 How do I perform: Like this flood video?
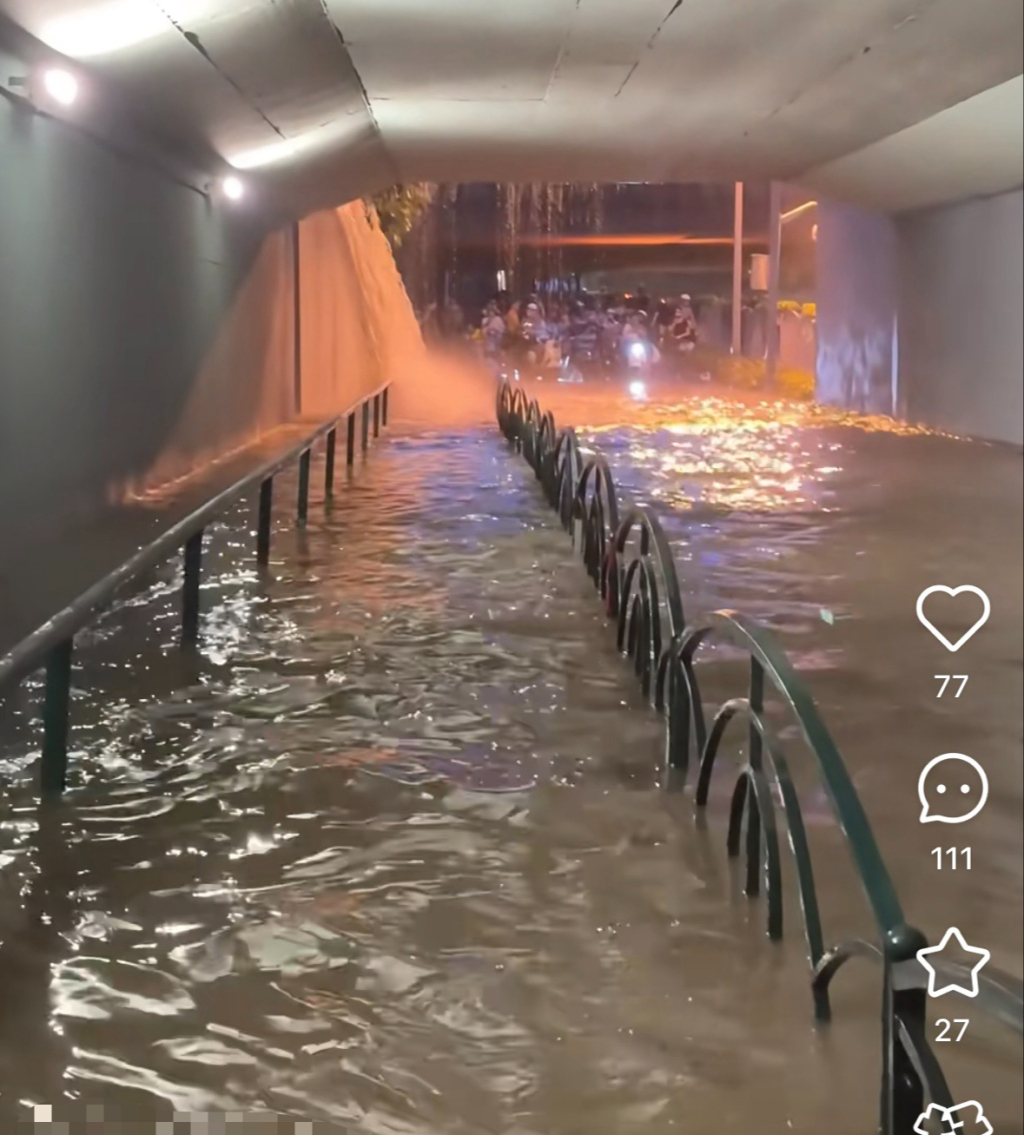click(952, 616)
